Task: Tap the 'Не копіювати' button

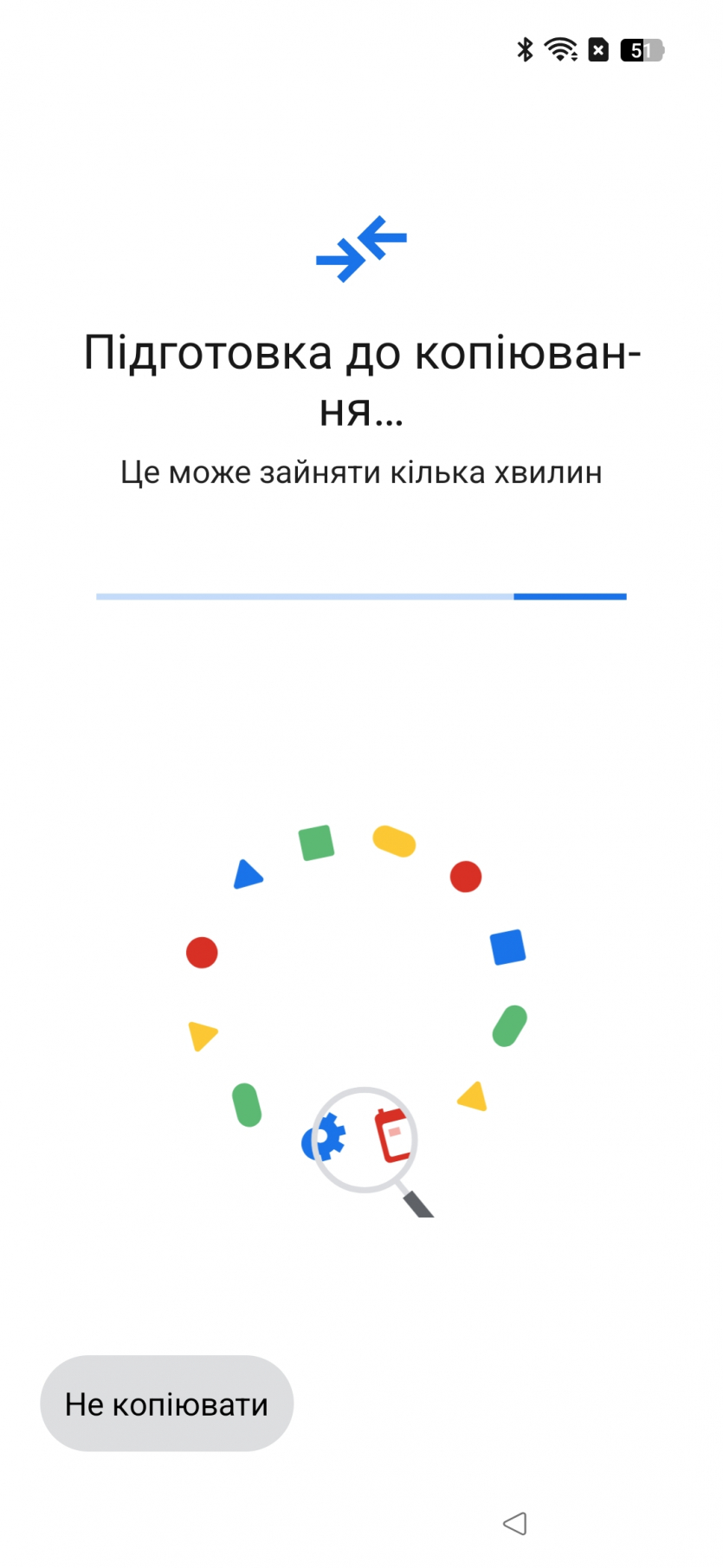Action: pos(166,1404)
